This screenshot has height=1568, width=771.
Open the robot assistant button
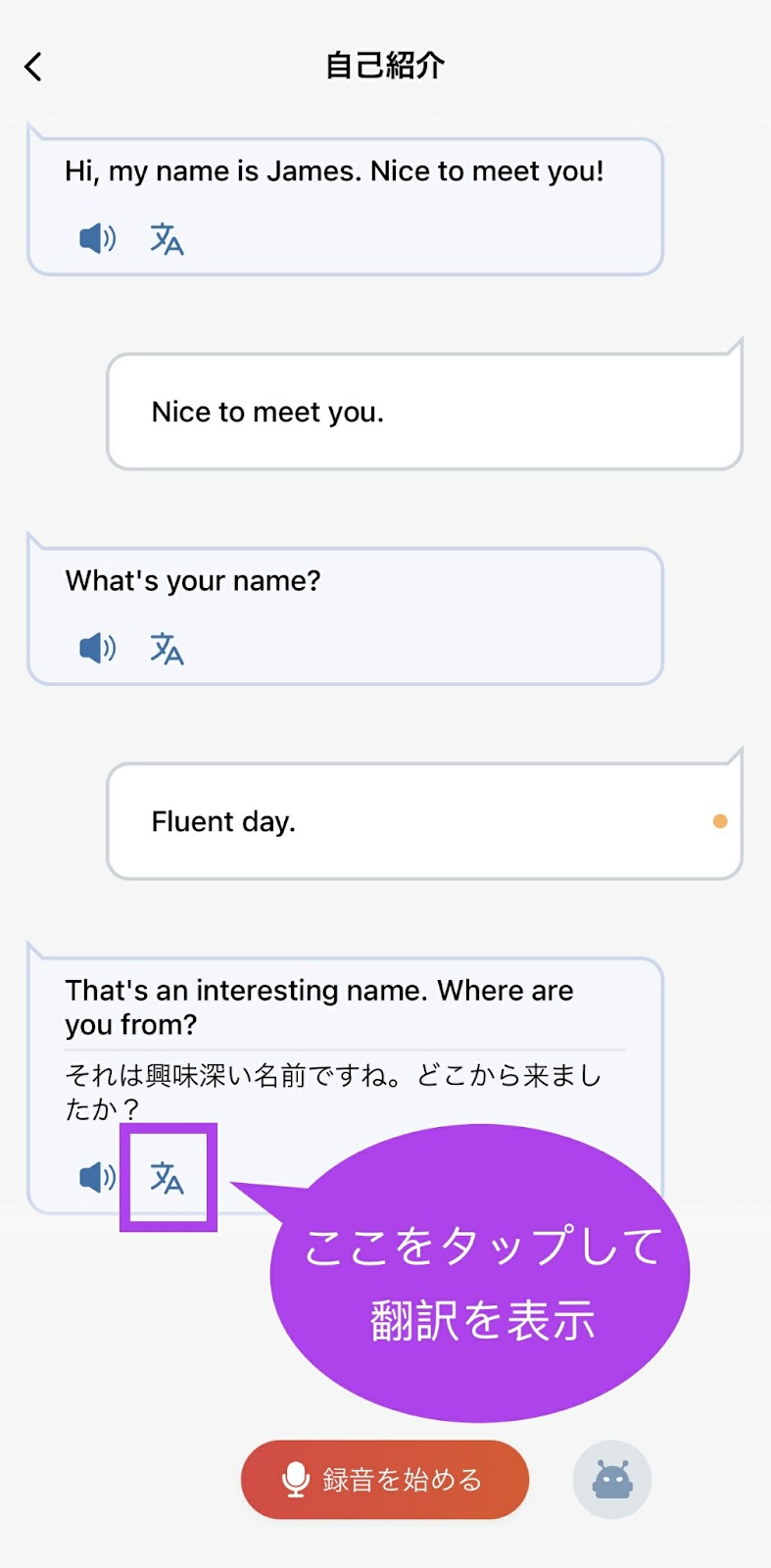click(x=612, y=1479)
